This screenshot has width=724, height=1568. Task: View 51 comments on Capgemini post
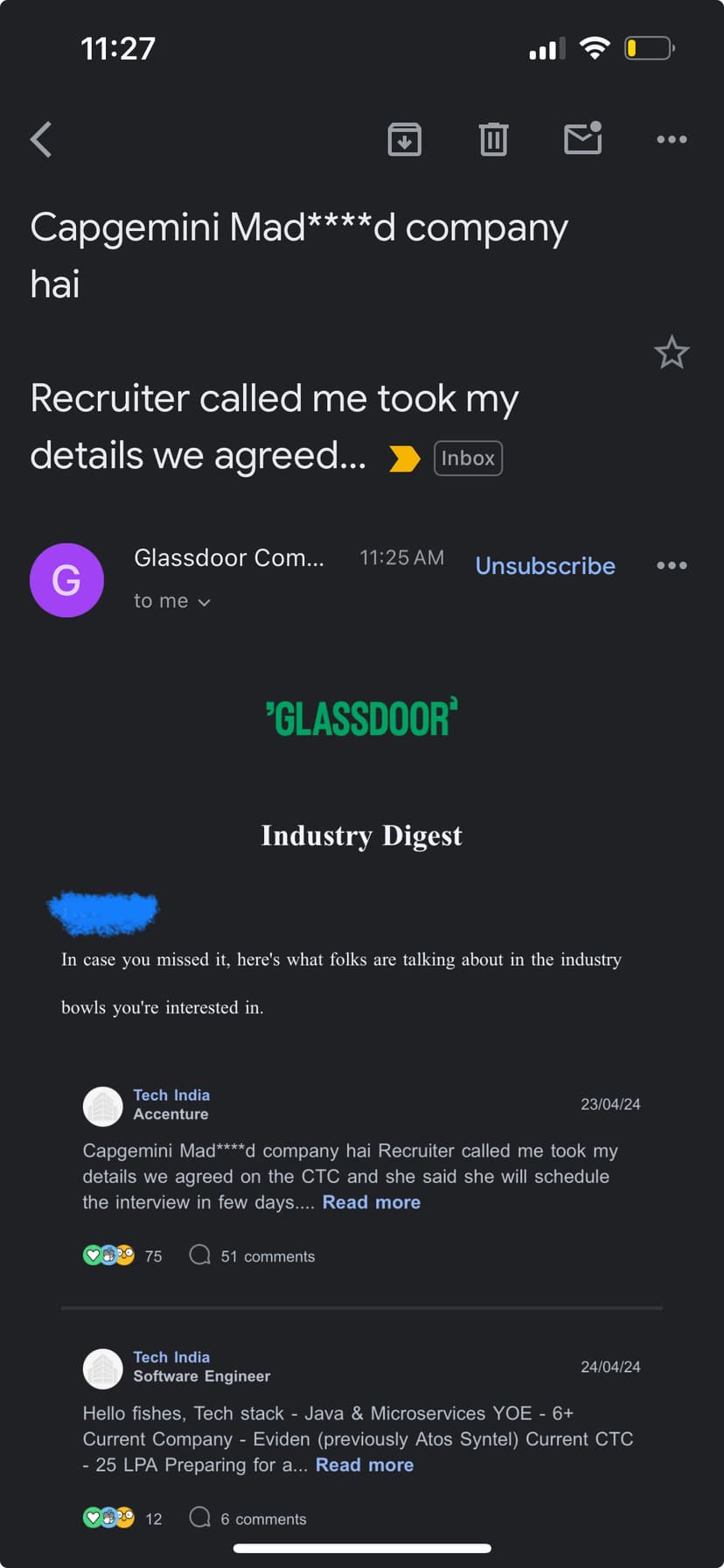[x=253, y=1256]
